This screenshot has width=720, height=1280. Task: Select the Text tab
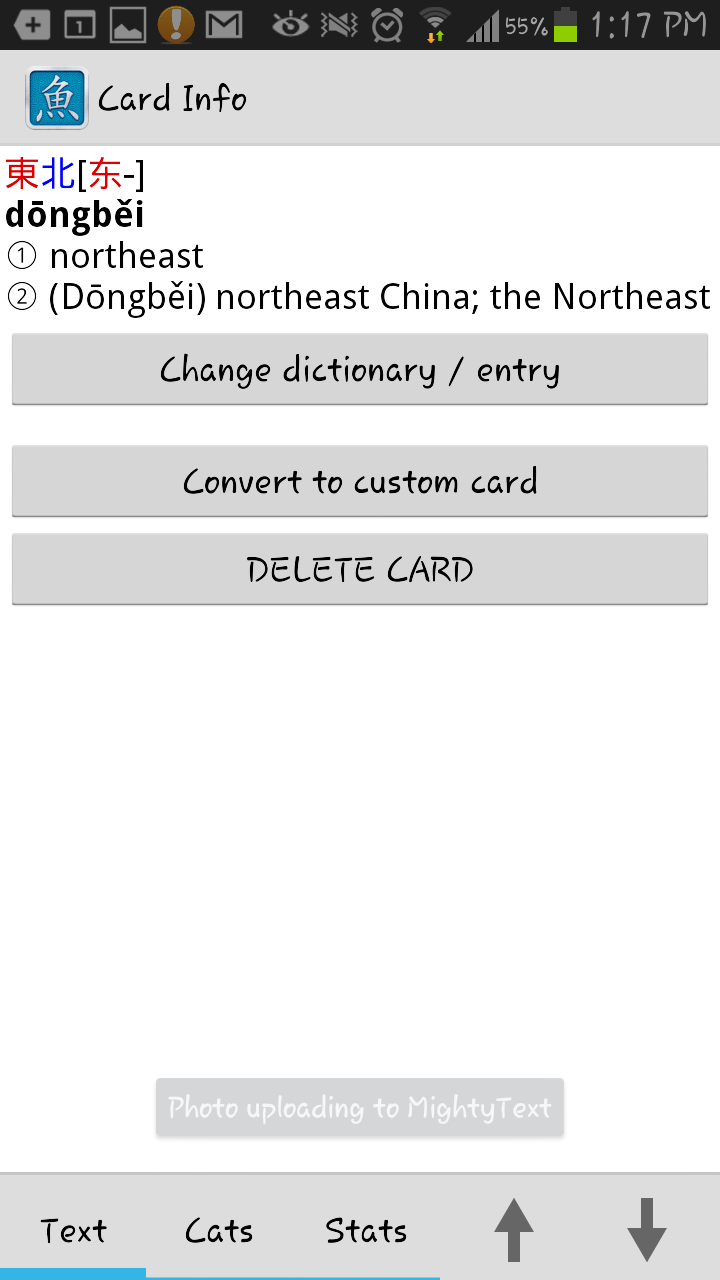pyautogui.click(x=73, y=1230)
